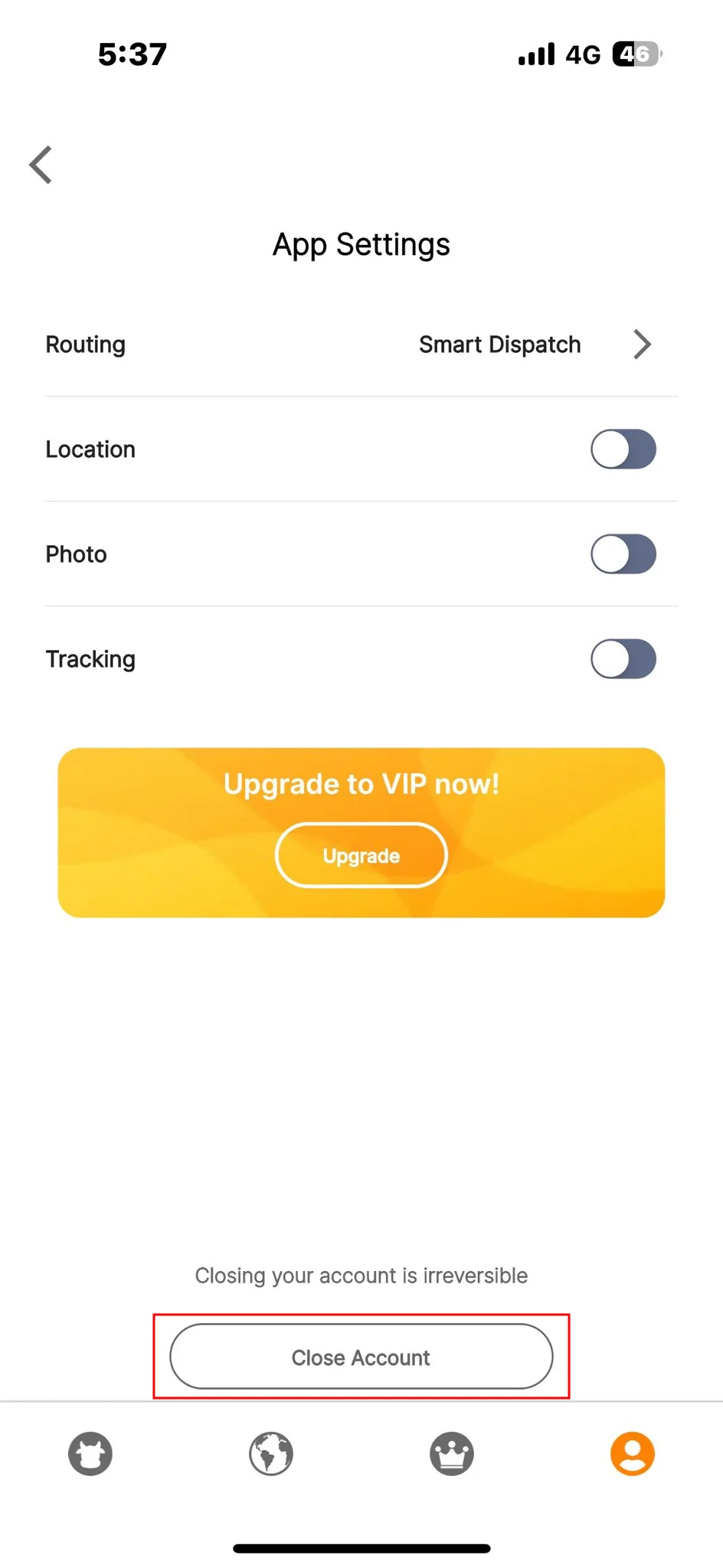Tap the Upgrade button for VIP
The height and width of the screenshot is (1568, 723).
tap(361, 855)
